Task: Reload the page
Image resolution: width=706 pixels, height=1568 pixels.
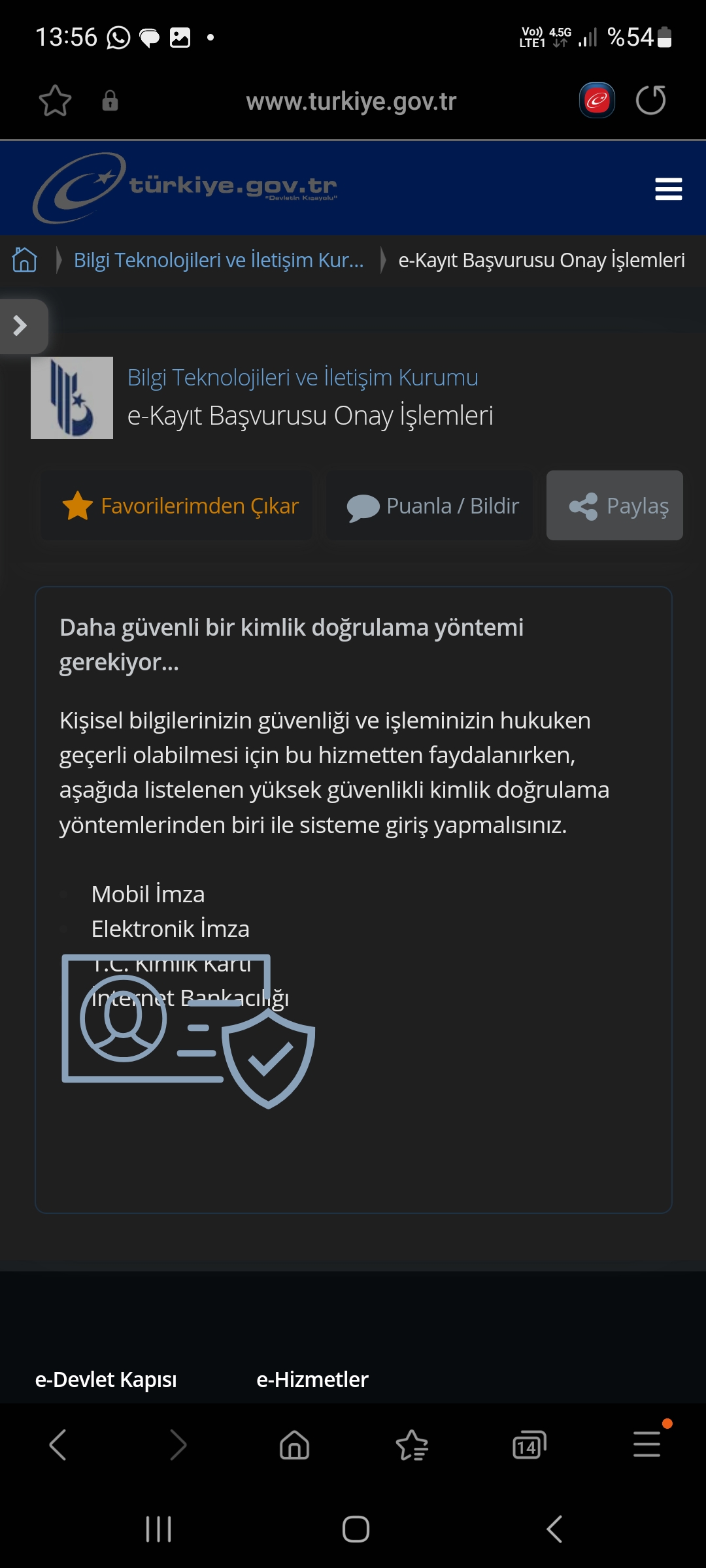Action: click(x=650, y=100)
